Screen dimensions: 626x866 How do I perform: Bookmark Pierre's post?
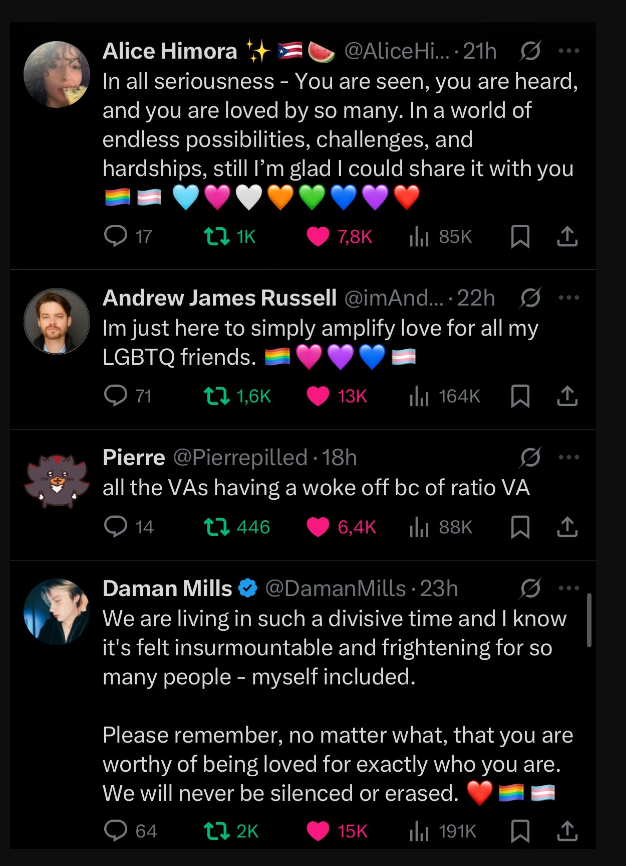(x=520, y=526)
